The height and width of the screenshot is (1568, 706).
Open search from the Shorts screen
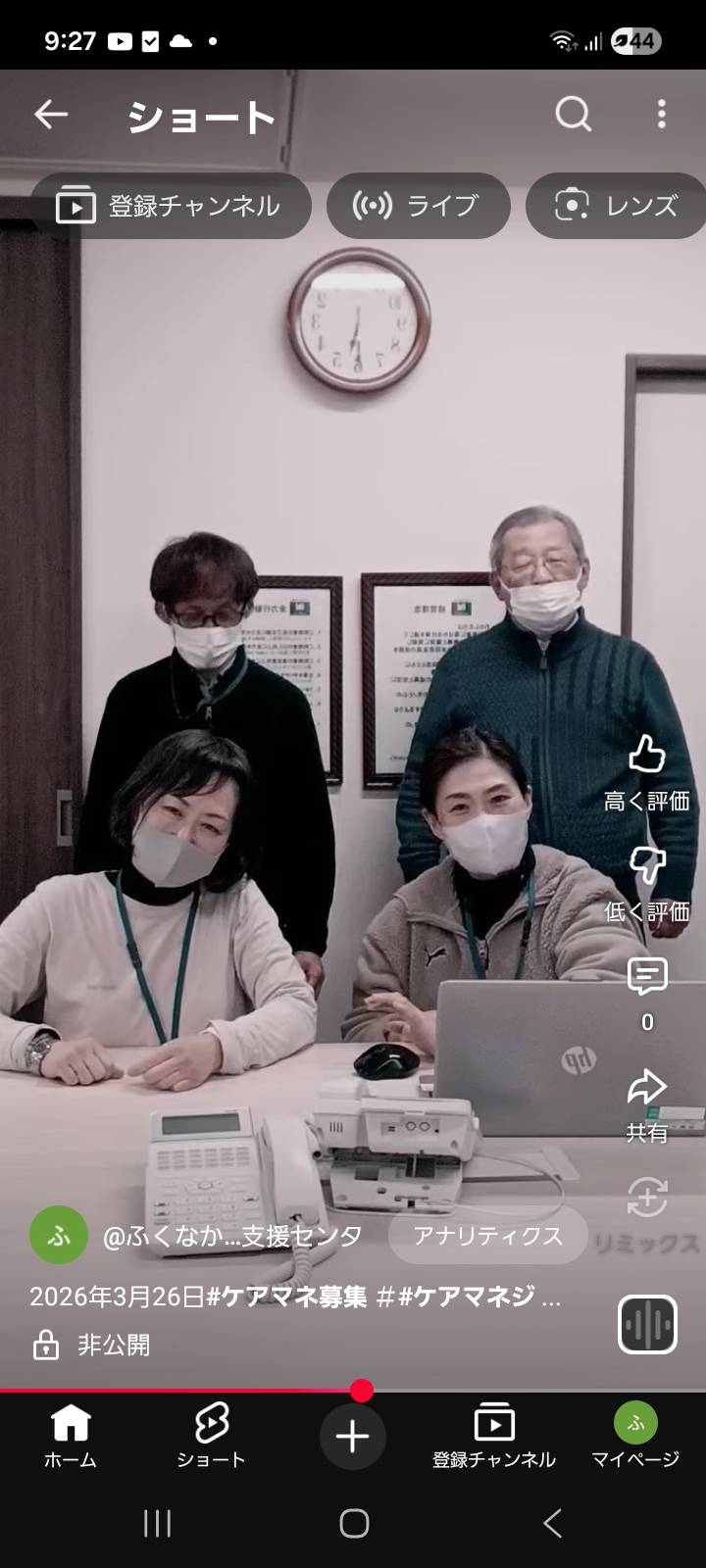[573, 114]
